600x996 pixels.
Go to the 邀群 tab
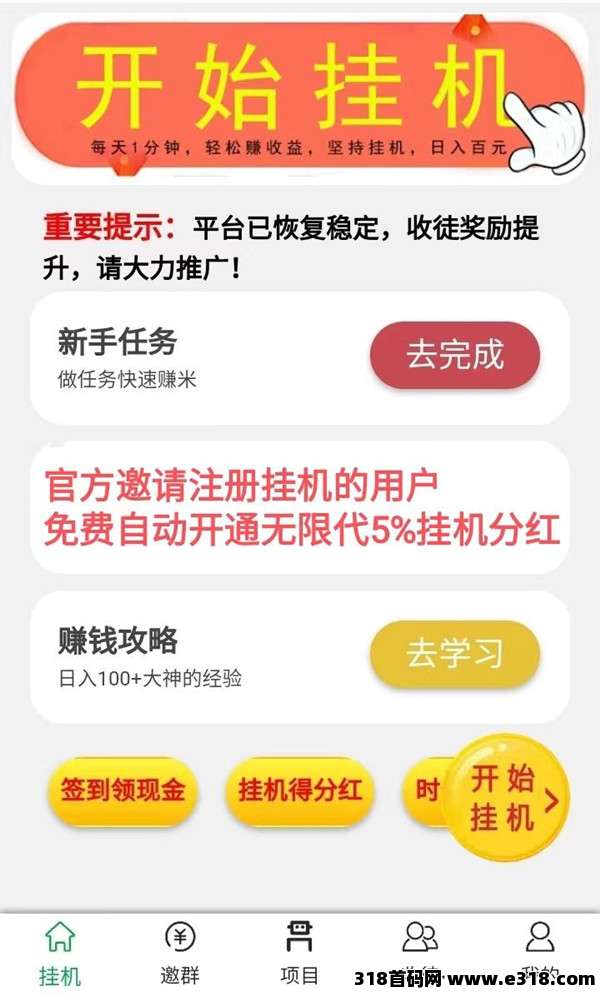[180, 953]
